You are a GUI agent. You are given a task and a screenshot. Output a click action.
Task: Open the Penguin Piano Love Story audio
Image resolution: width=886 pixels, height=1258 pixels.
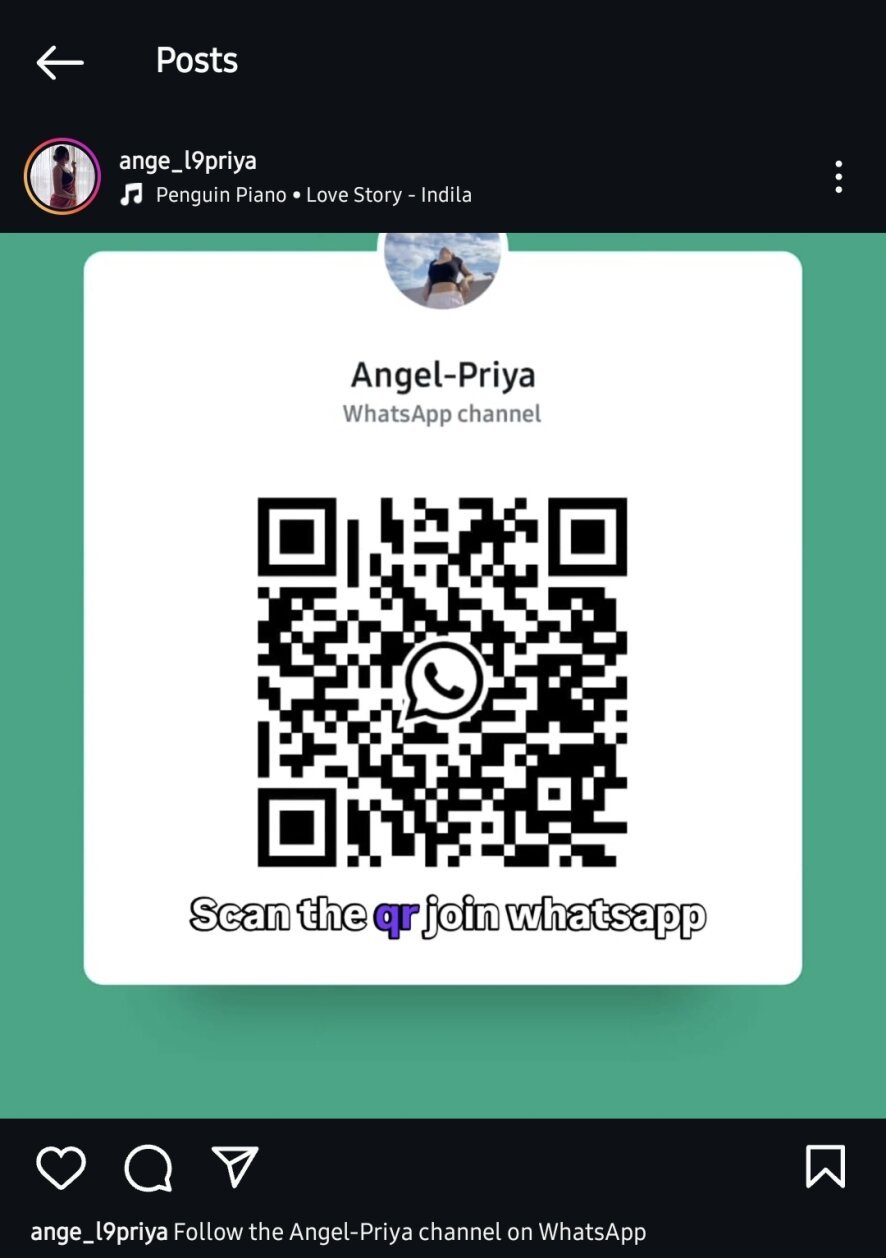312,195
